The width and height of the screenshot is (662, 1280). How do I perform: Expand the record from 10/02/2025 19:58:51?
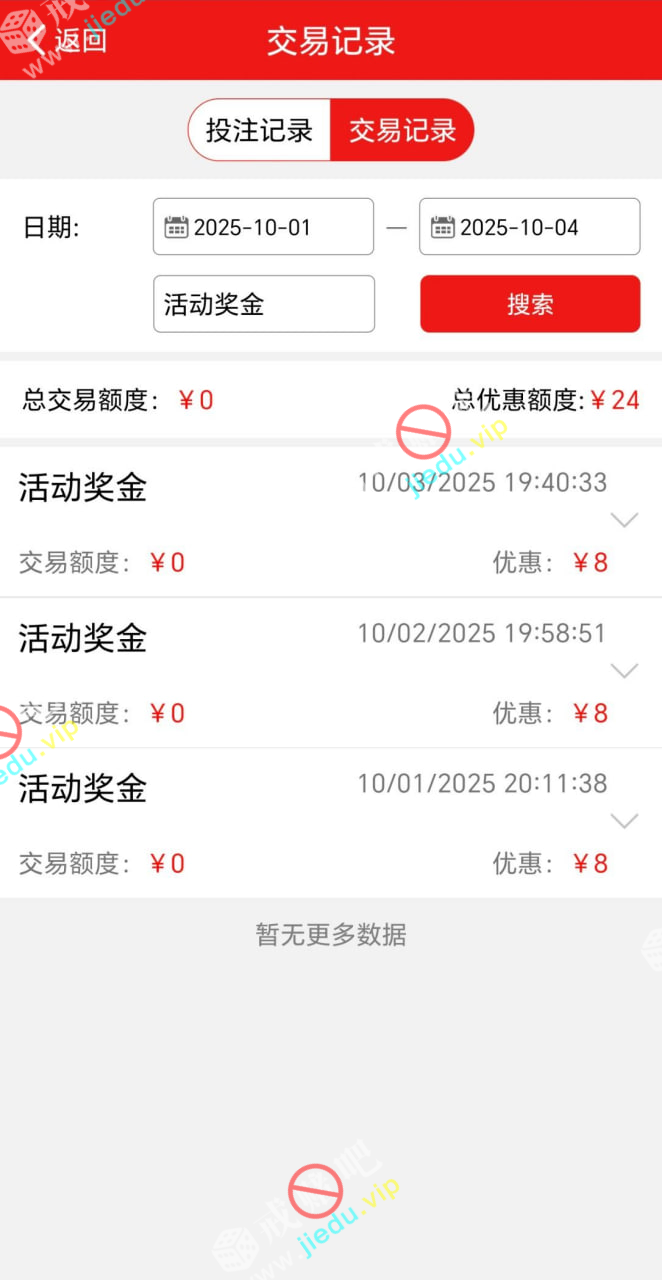tap(624, 671)
